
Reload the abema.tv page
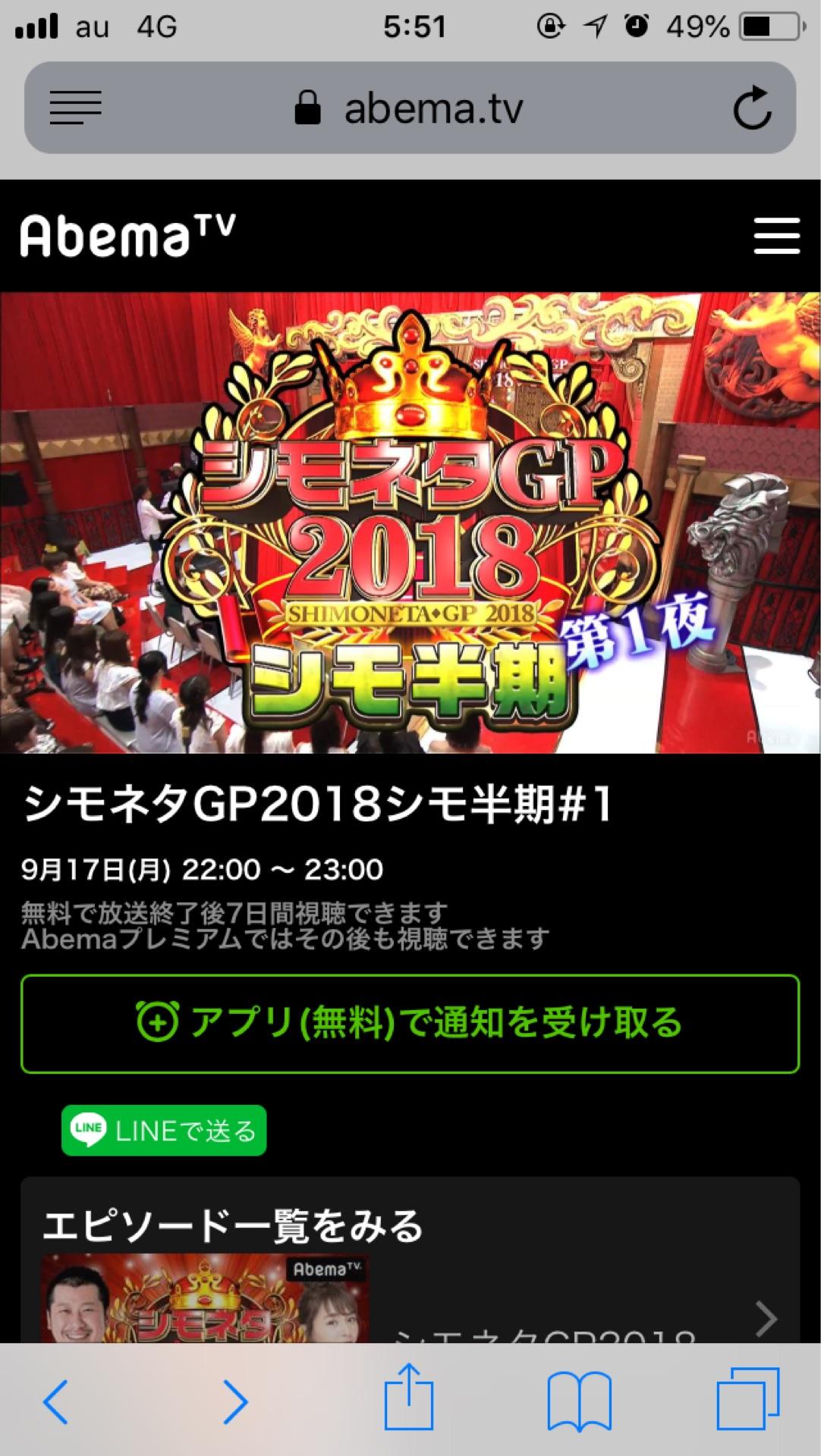(x=751, y=108)
